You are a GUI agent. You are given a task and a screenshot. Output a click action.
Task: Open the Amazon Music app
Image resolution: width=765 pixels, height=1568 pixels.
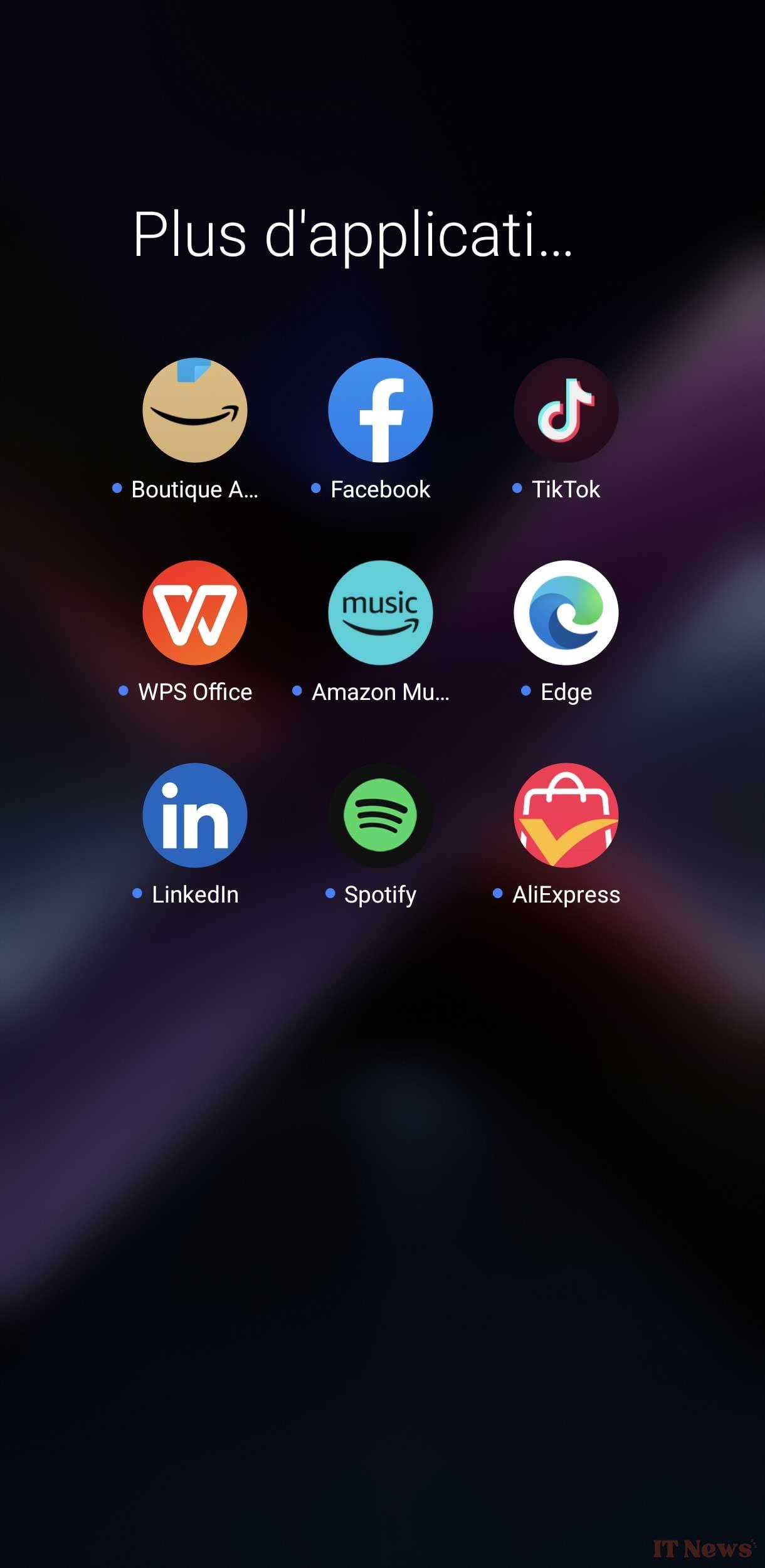coord(380,613)
